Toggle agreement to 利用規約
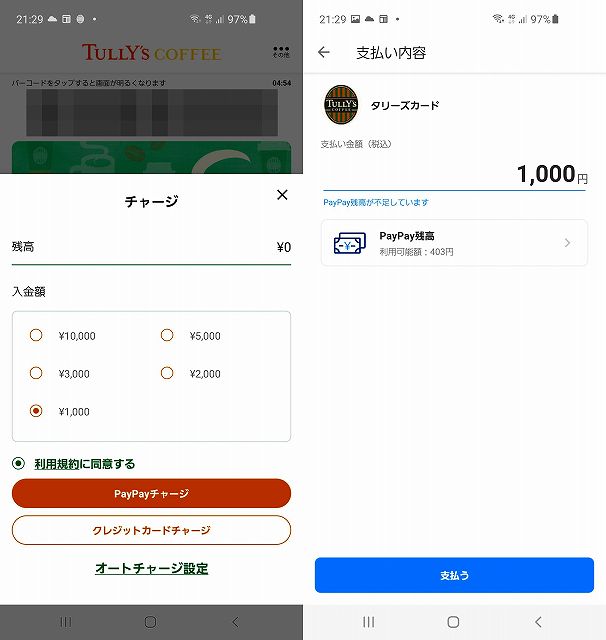The image size is (606, 640). coord(19,464)
